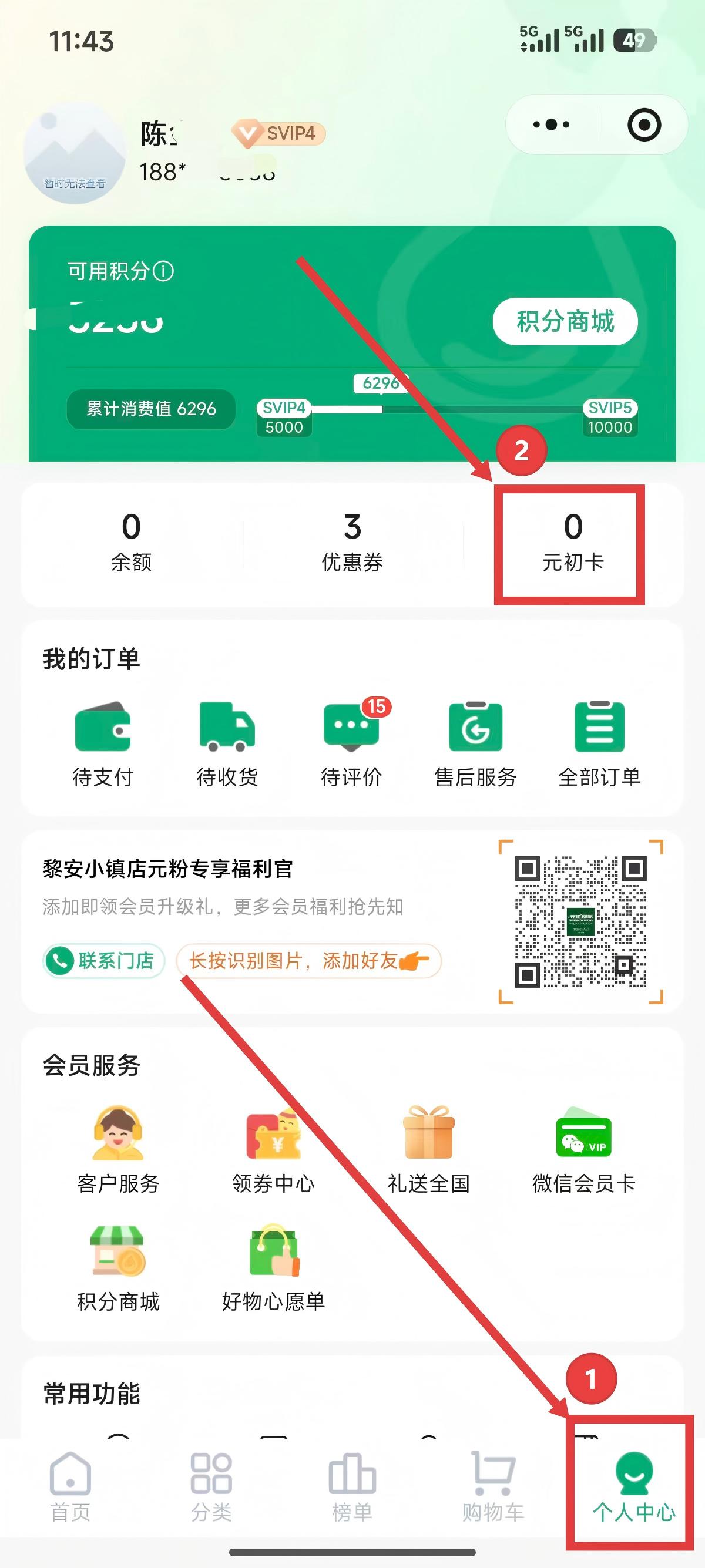
Task: Close the mini program via the circle icon
Action: tap(643, 125)
